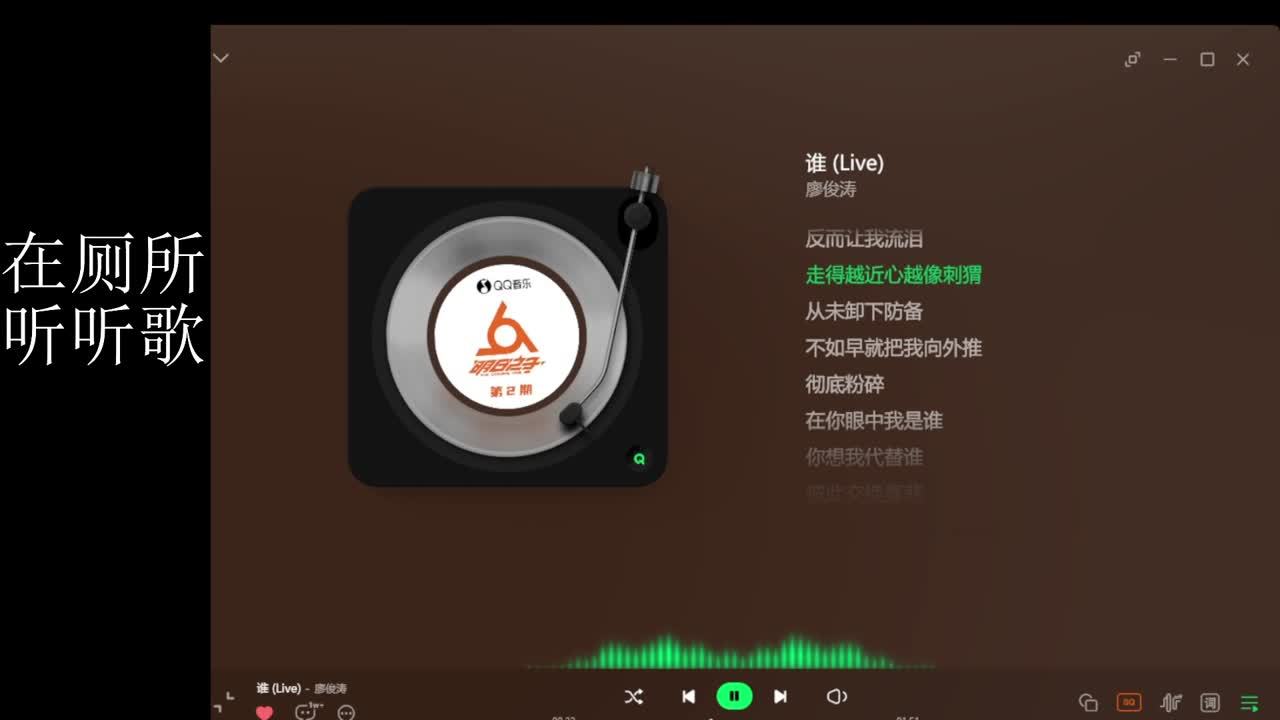1280x720 pixels.
Task: Skip to the next track
Action: point(781,696)
